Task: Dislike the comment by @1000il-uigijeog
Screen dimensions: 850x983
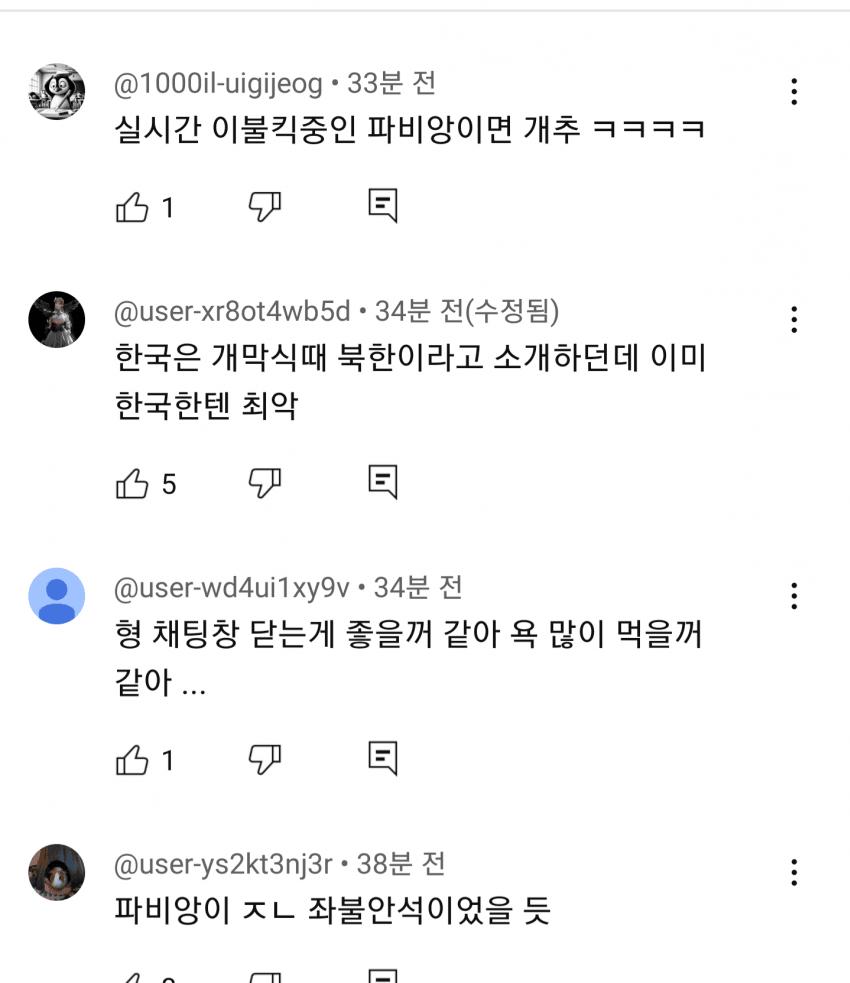Action: [x=263, y=207]
